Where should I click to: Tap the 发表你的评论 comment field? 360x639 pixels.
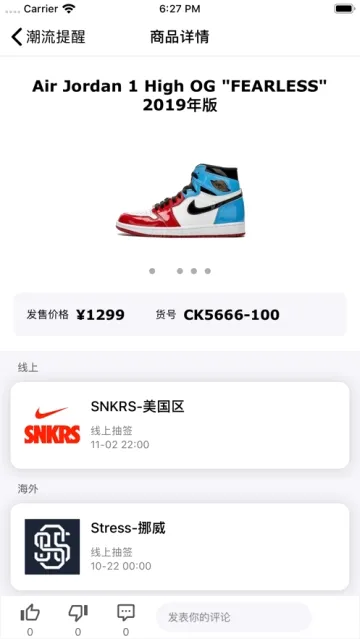pyautogui.click(x=234, y=617)
